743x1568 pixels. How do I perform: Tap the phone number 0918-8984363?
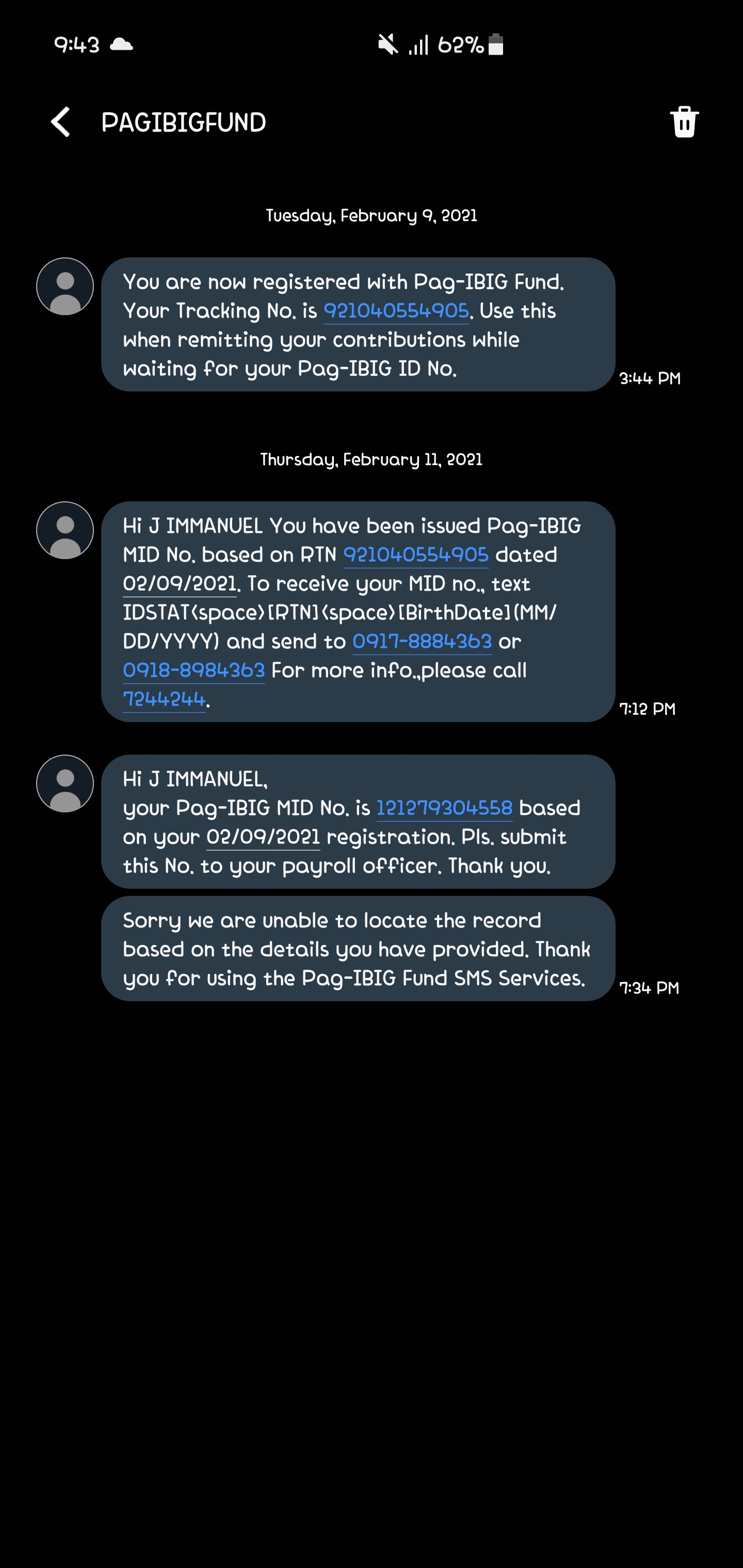click(193, 671)
